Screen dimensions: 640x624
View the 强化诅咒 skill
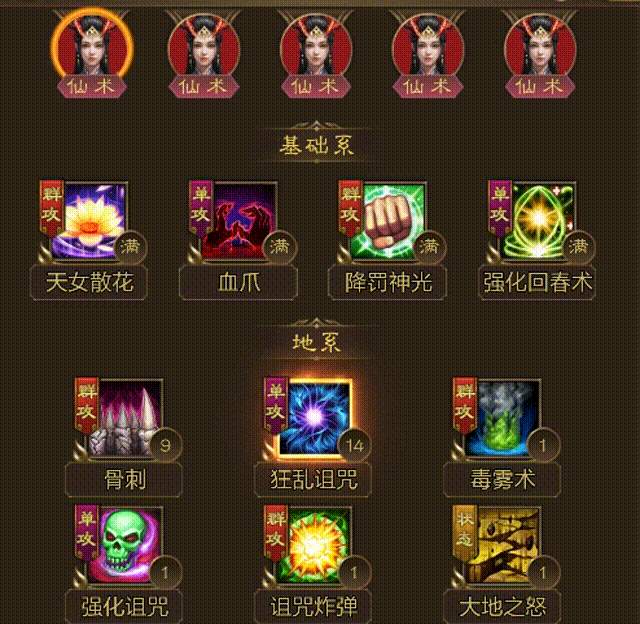click(x=127, y=545)
